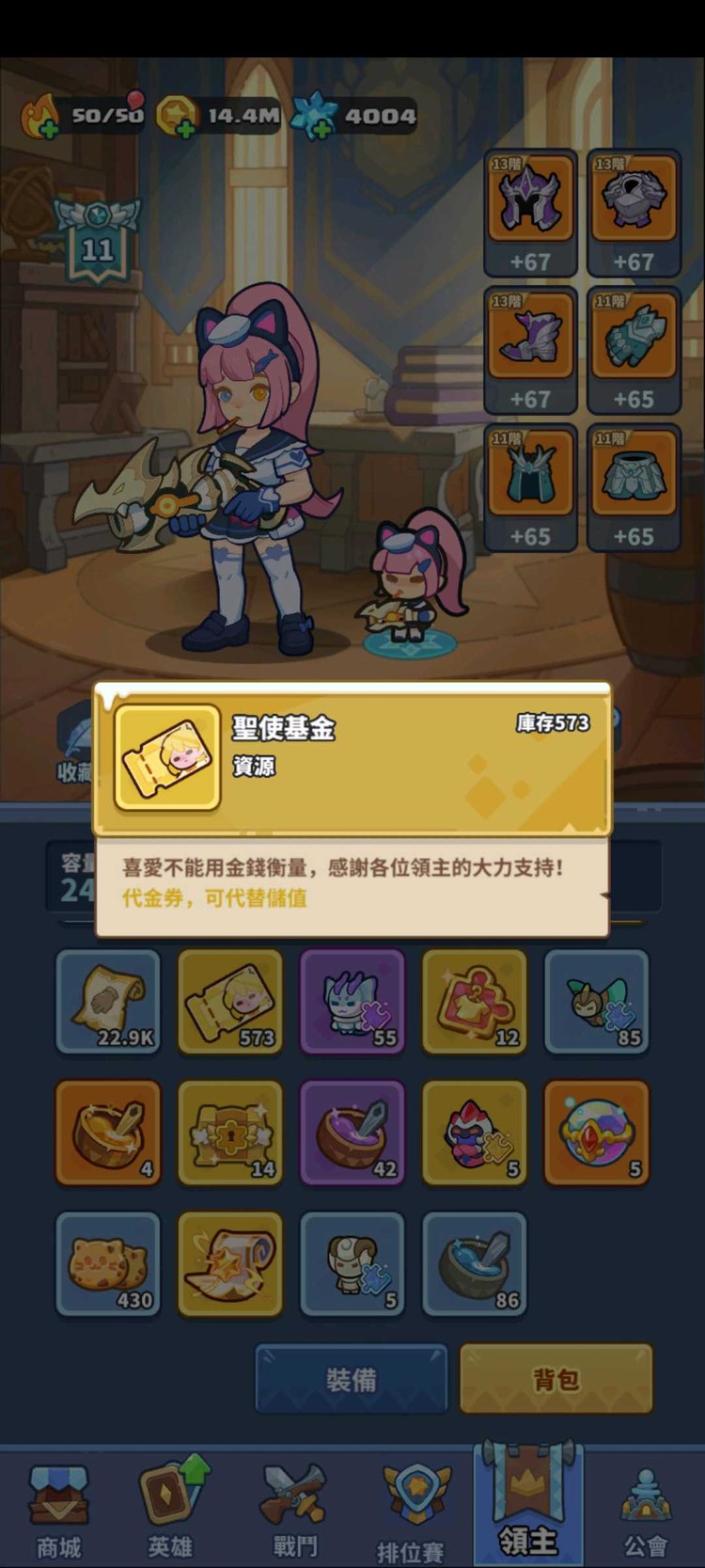Screen dimensions: 705x1568
Task: Select the purple potion bowl with 42
Action: click(x=352, y=1132)
